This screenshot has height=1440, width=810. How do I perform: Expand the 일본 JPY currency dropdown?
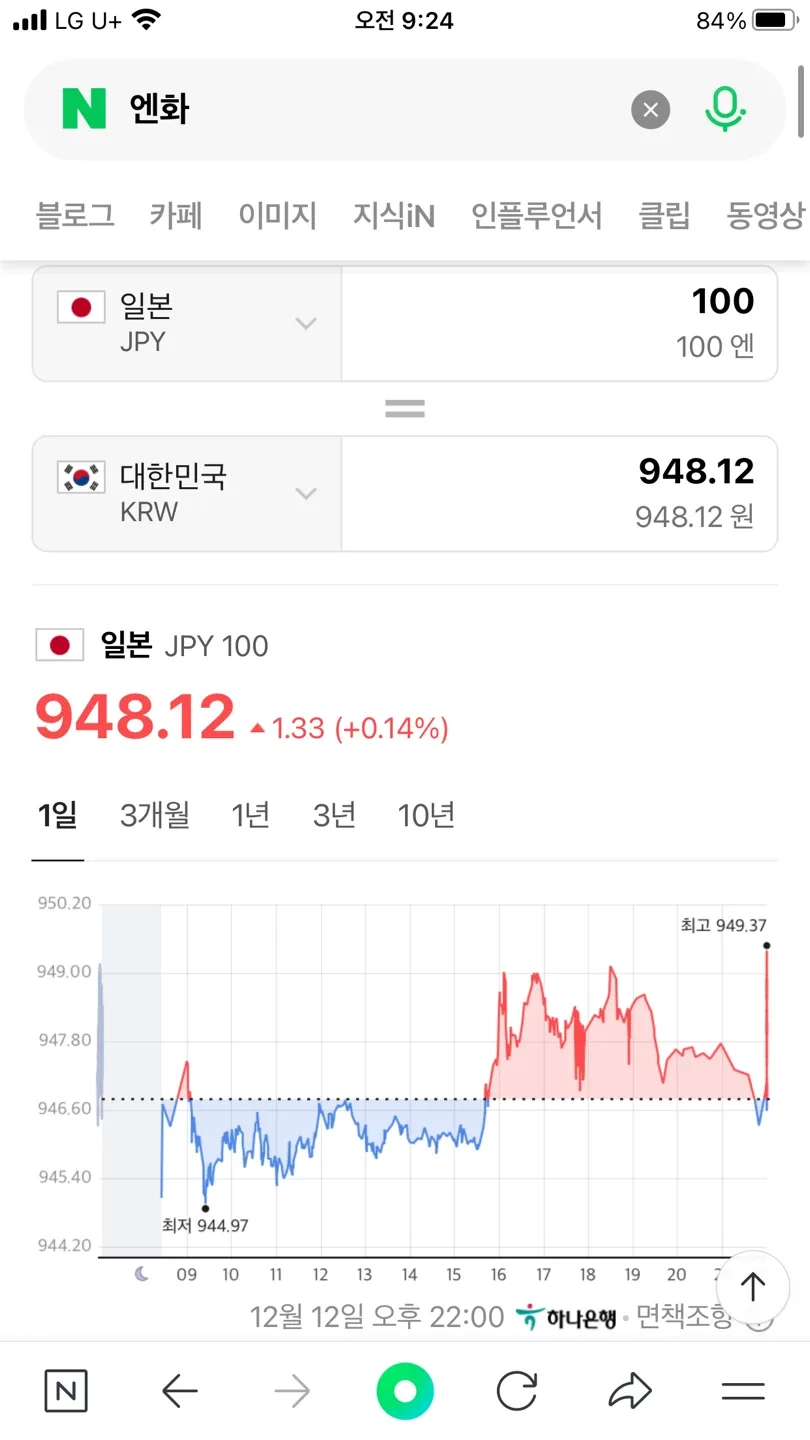[188, 323]
